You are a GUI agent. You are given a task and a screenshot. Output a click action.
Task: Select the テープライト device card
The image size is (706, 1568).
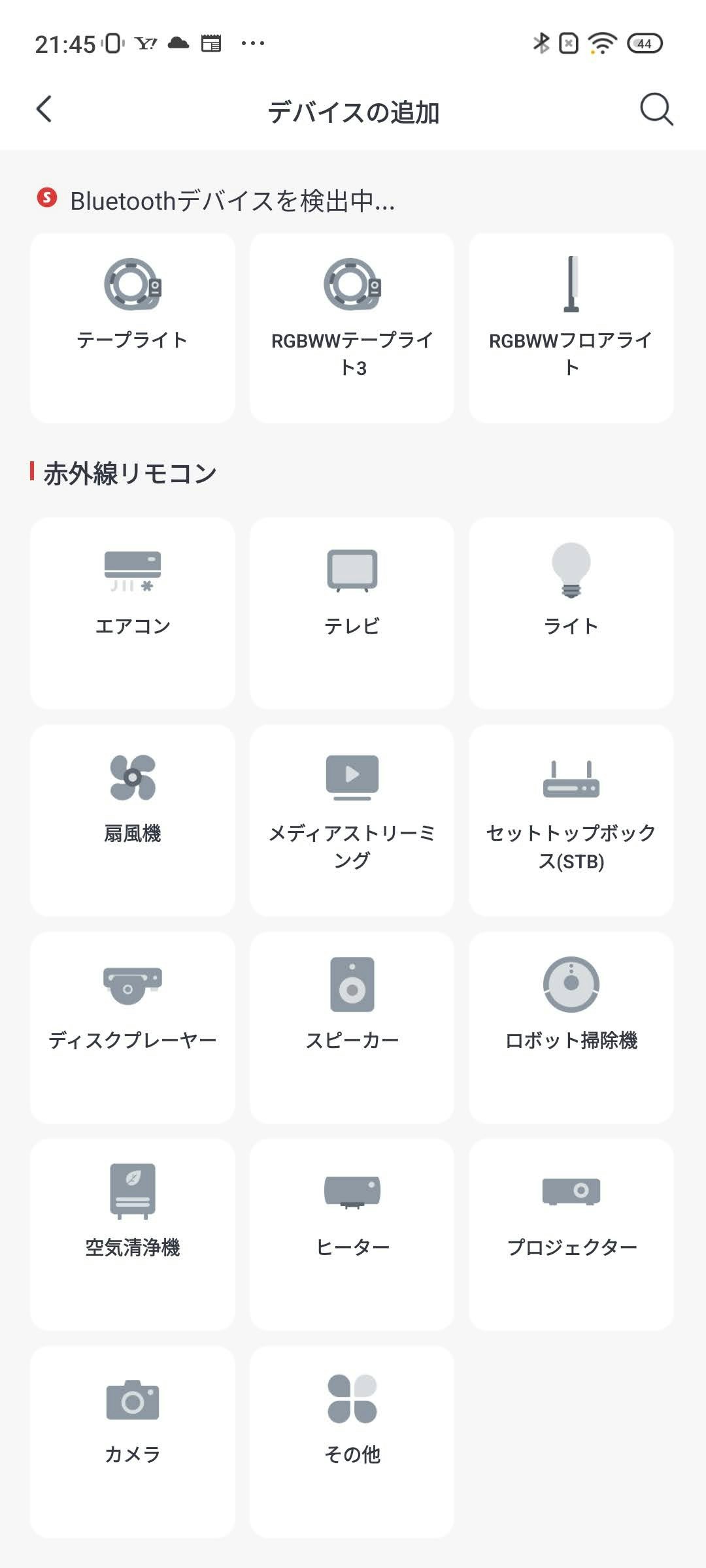(133, 328)
